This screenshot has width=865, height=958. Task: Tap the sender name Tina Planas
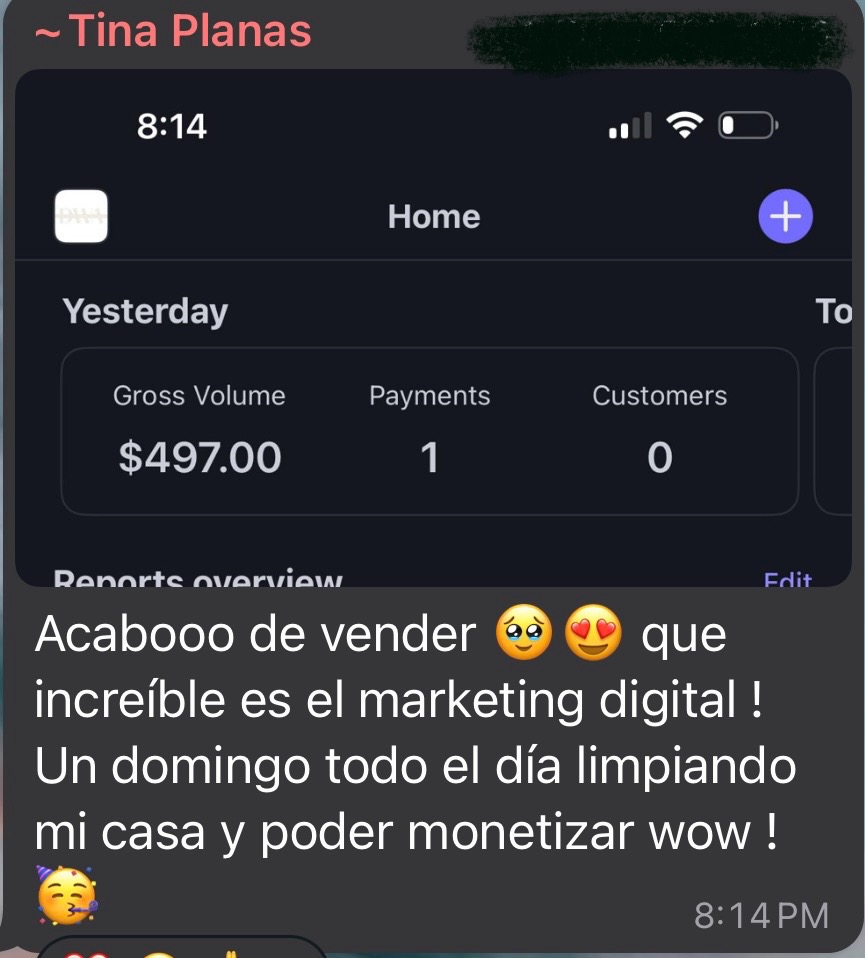(x=175, y=32)
